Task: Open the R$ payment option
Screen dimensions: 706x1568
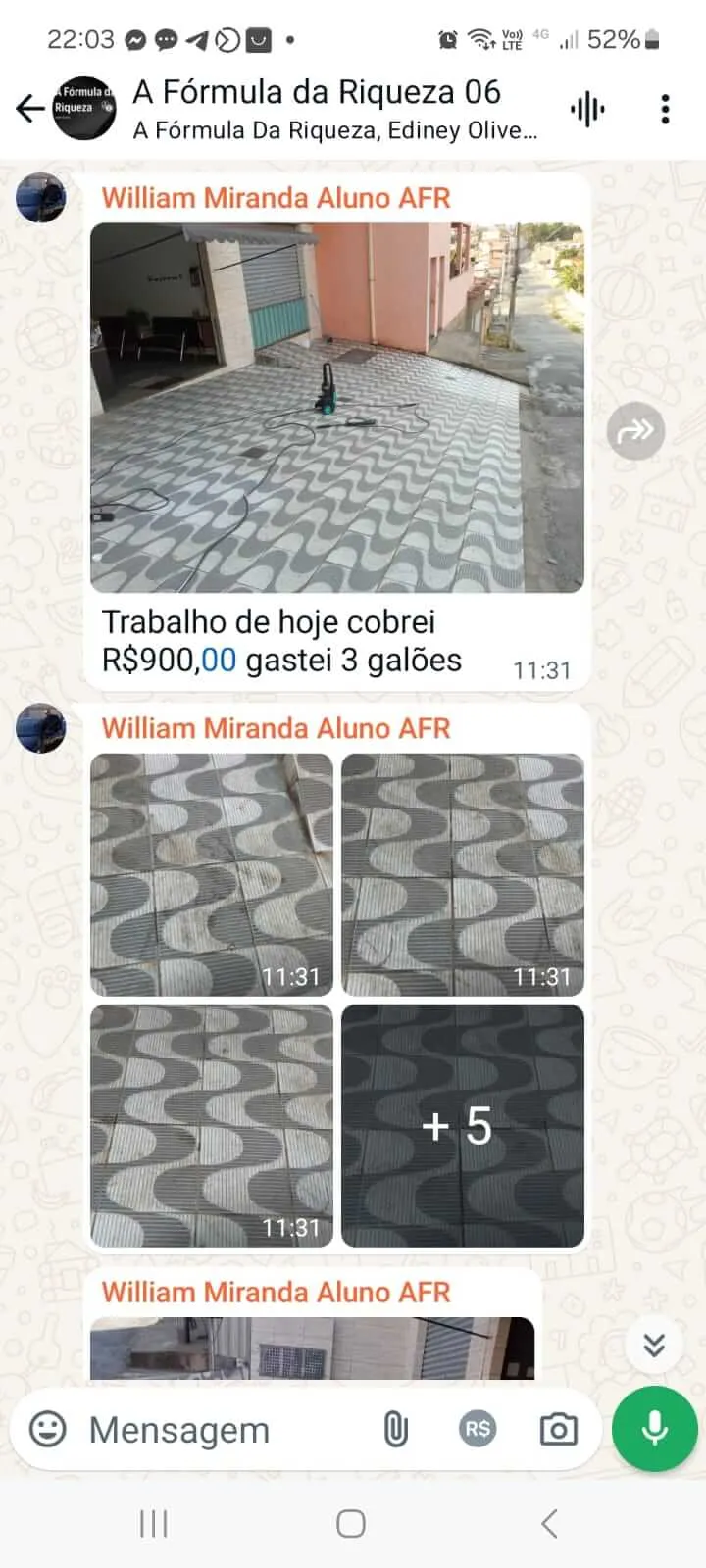Action: (x=478, y=1430)
